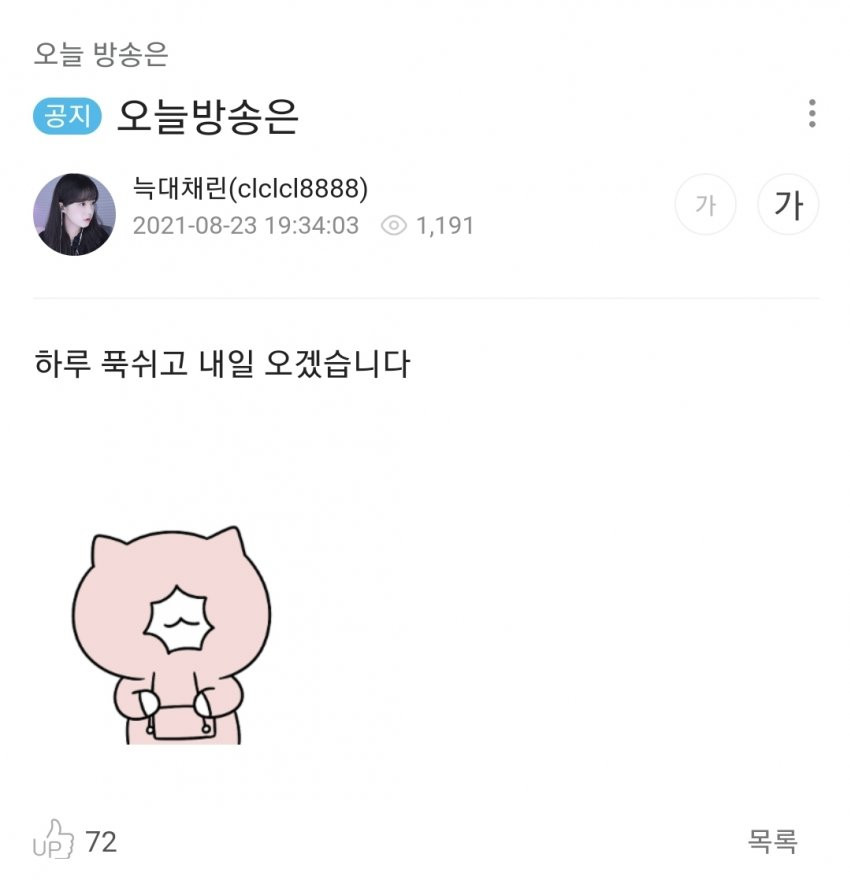Tap the UP thumbs-up icon to like the post
This screenshot has height=880, width=850.
click(55, 841)
